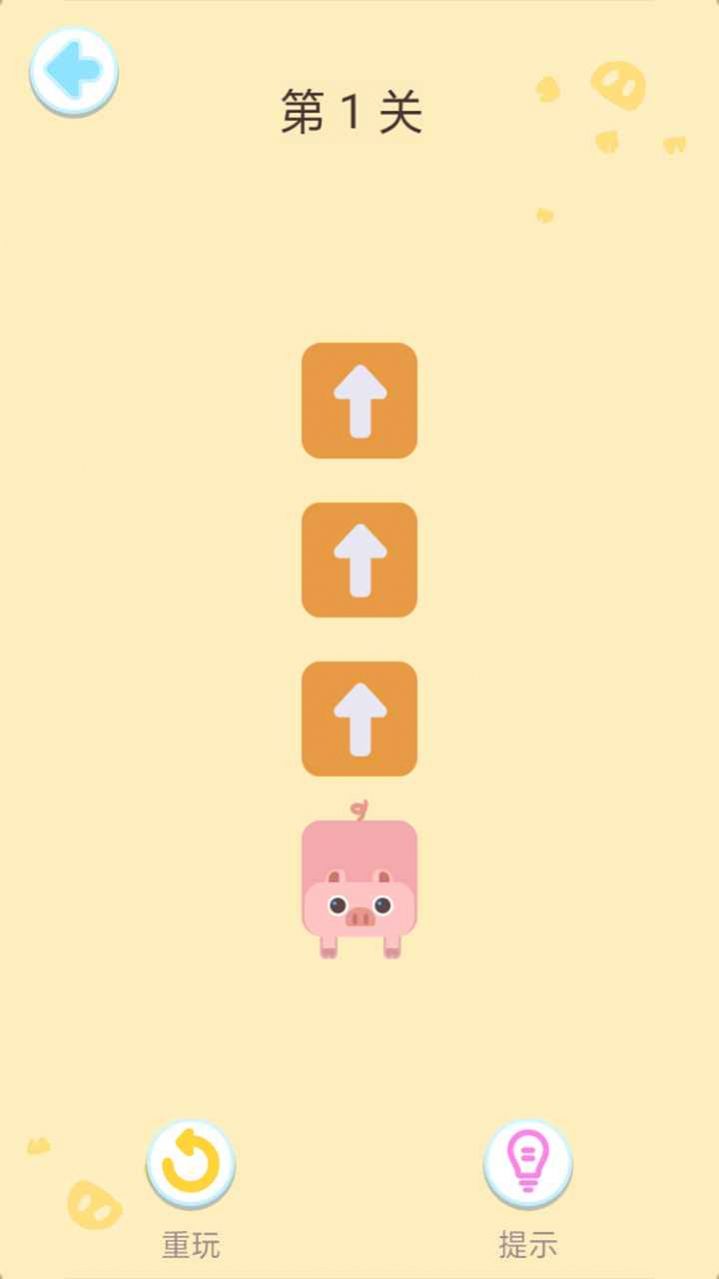Restart the level with 重玩
719x1279 pixels.
[x=190, y=1163]
